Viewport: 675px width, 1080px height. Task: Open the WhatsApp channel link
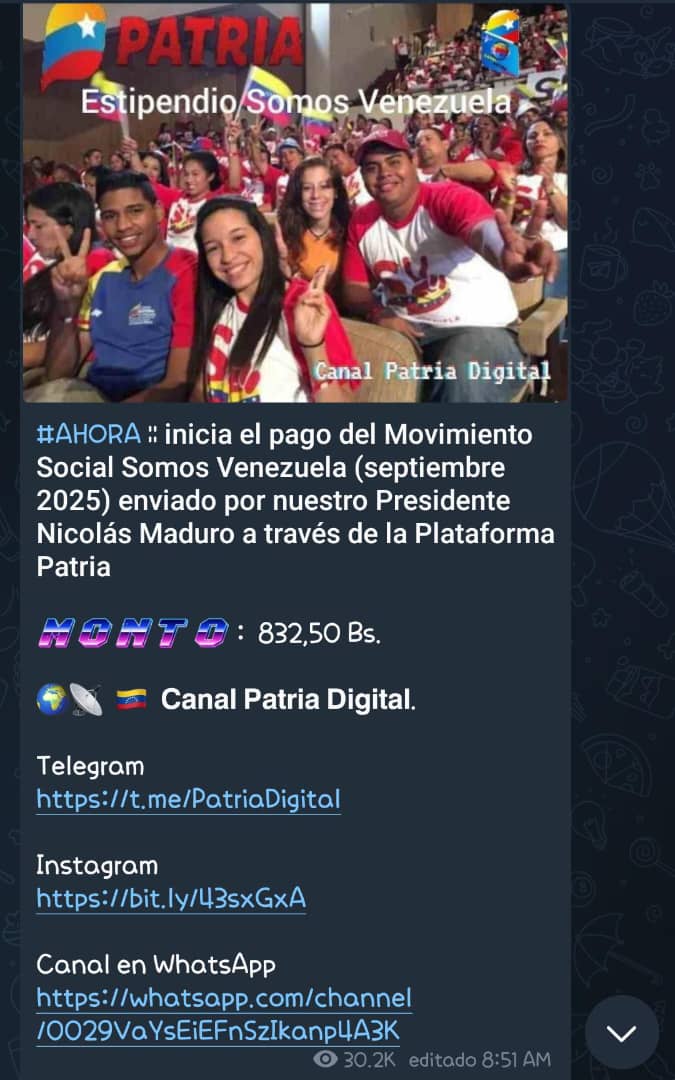coord(223,1013)
